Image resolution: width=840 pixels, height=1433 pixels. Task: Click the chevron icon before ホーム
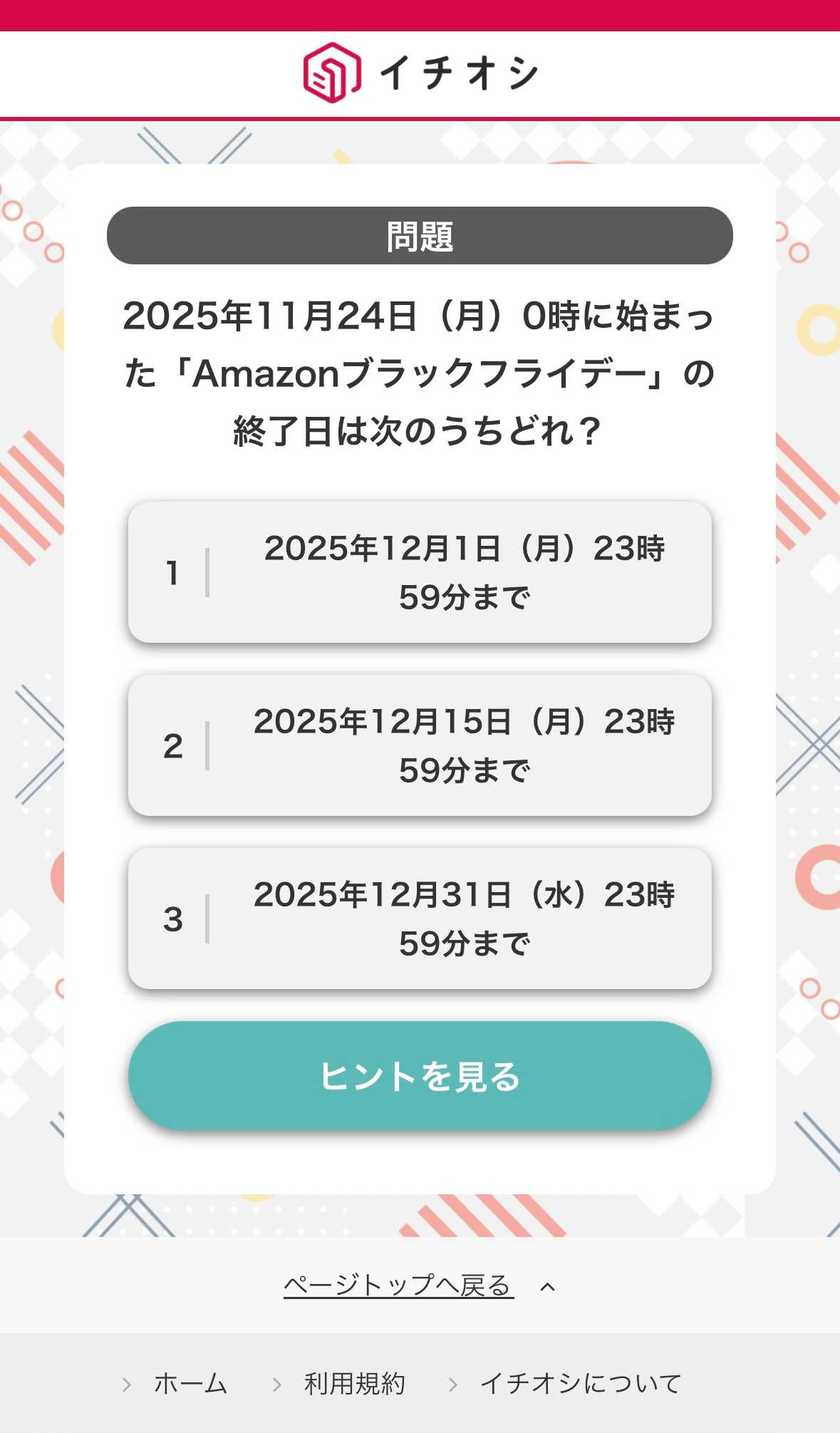pyautogui.click(x=128, y=1384)
